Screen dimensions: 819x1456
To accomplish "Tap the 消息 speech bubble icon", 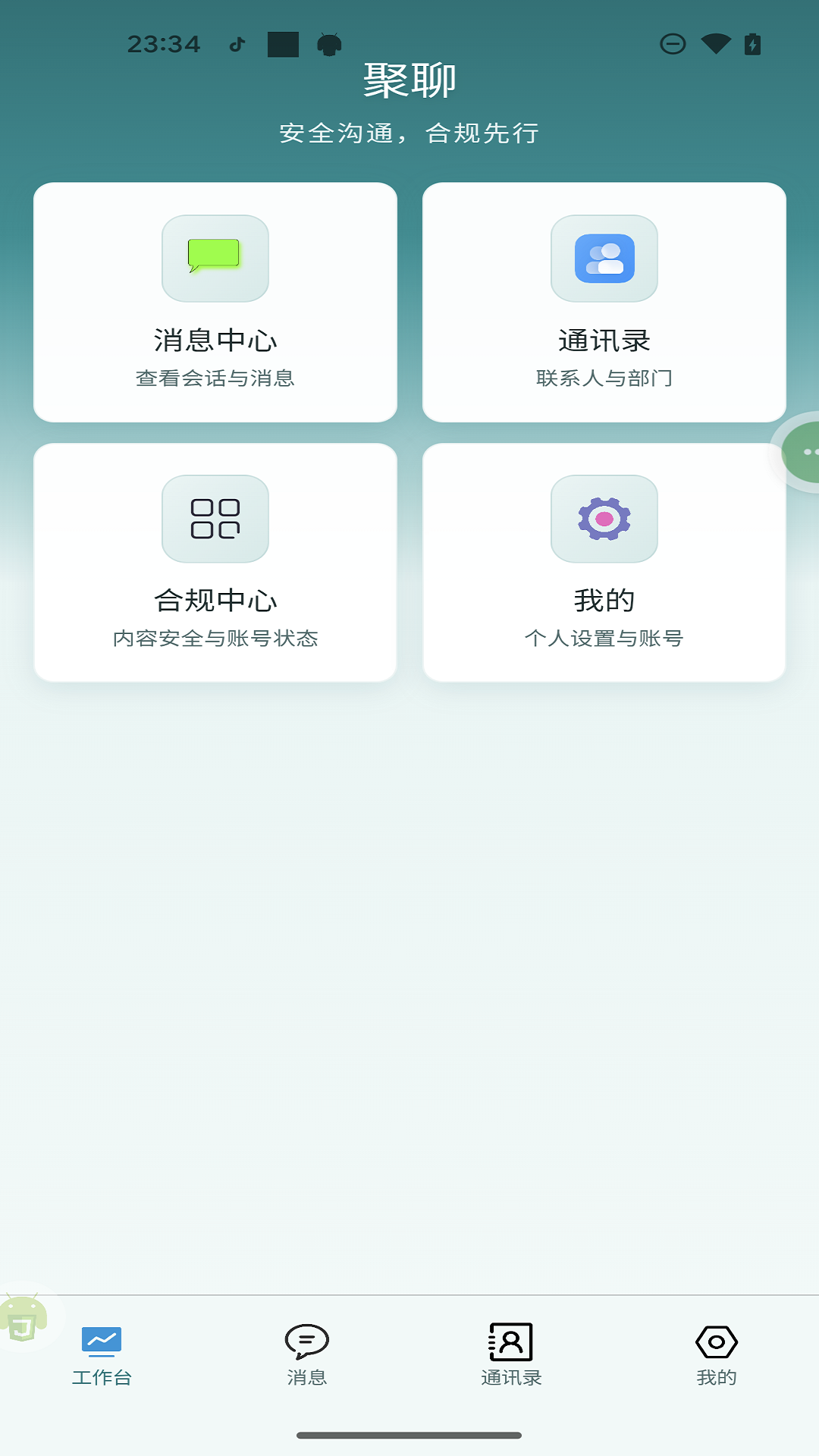I will click(307, 1339).
